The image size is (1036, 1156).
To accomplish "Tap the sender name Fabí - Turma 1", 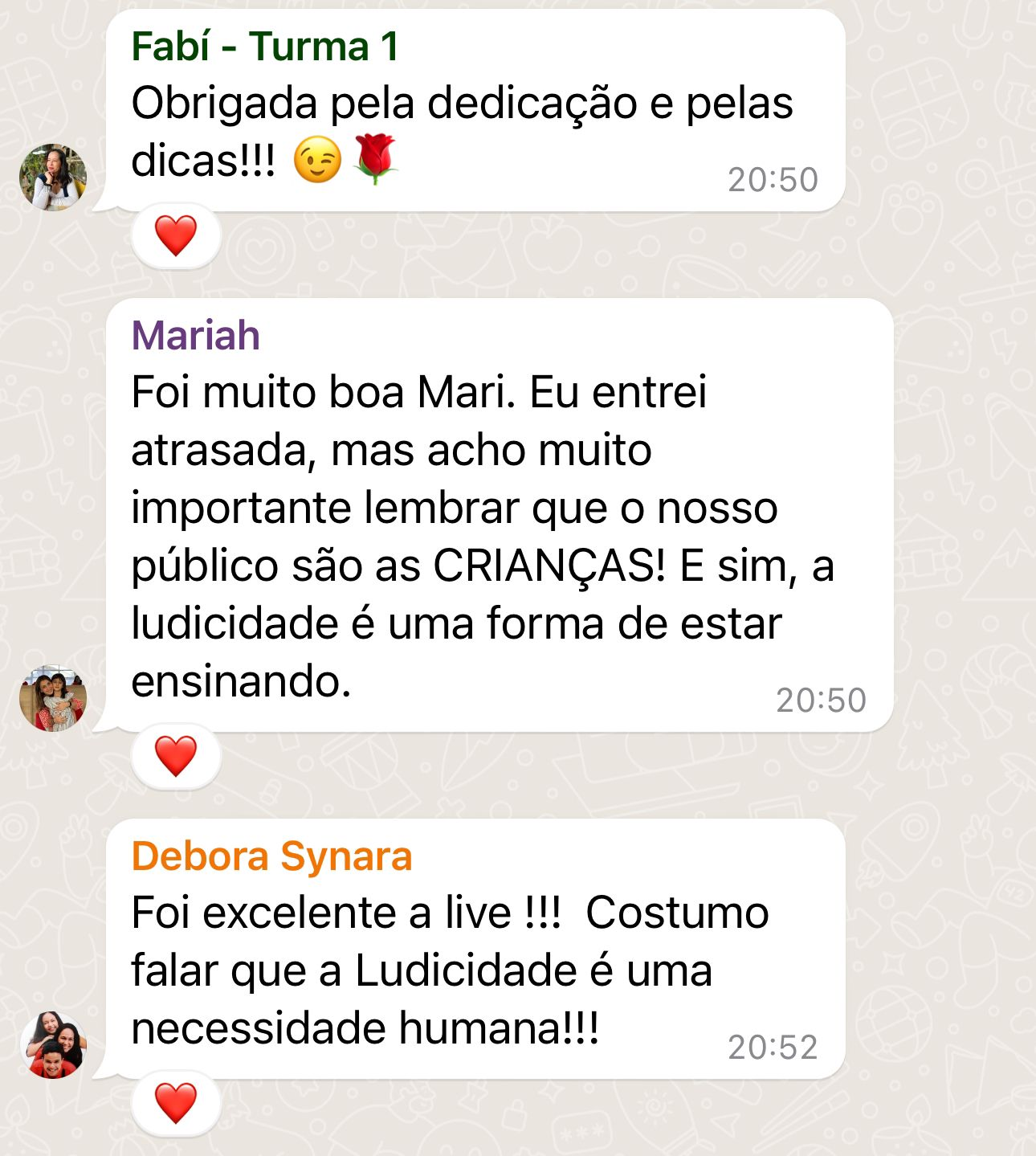I will pos(265,47).
